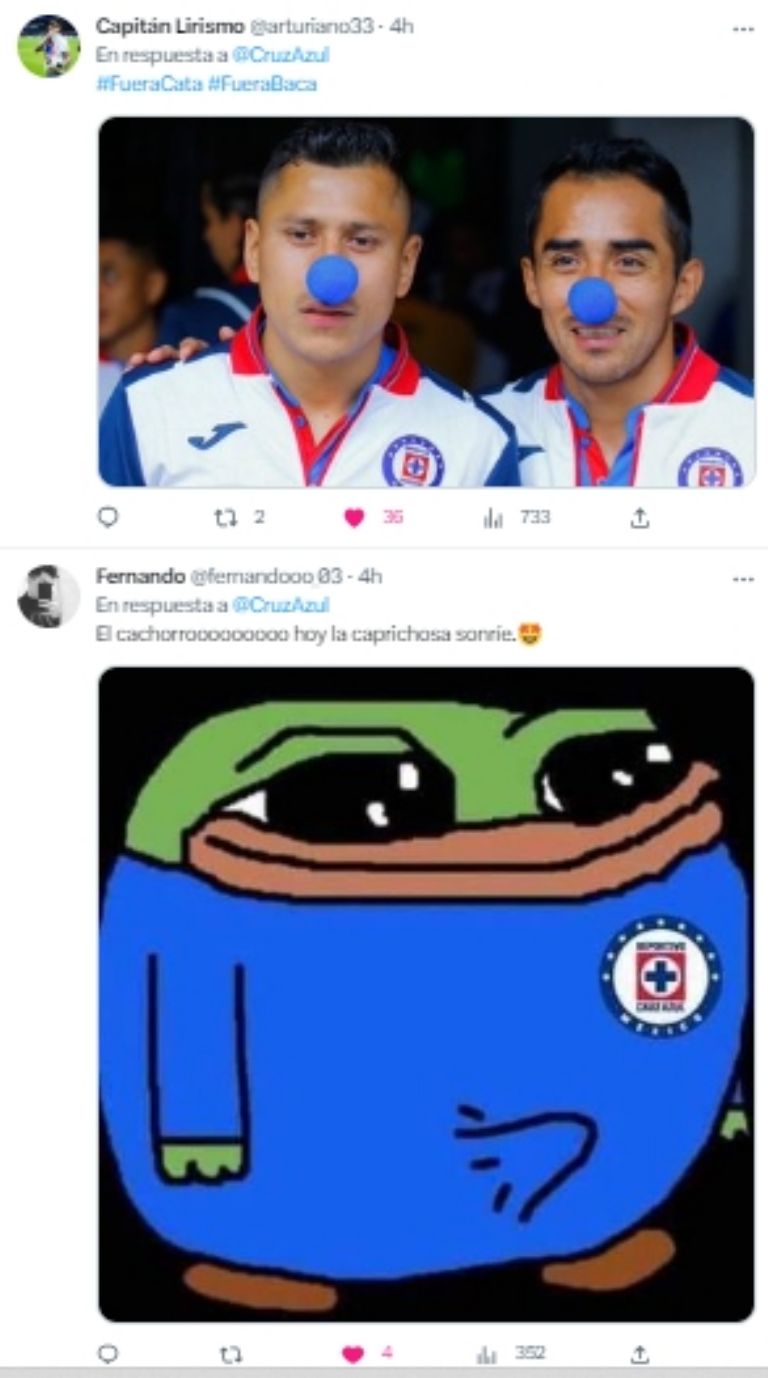Screen dimensions: 768x1378
Task: Share Fernando's tweet
Action: pos(640,1353)
